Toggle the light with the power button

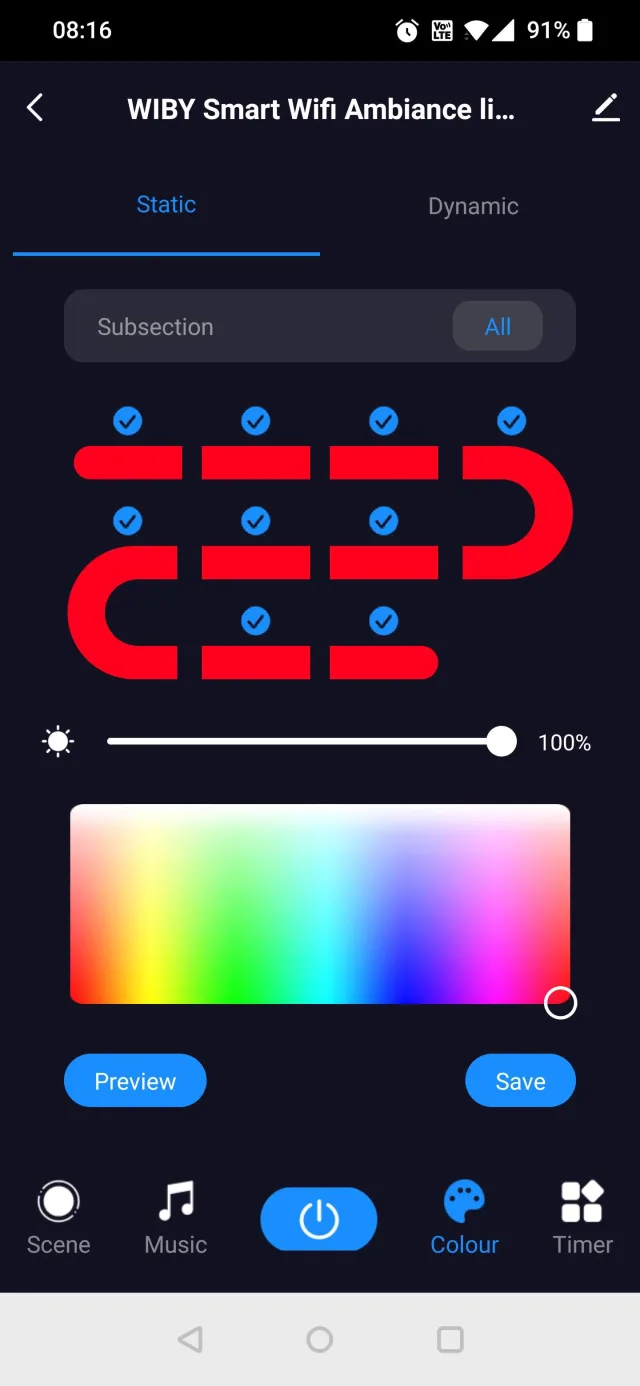(319, 1219)
